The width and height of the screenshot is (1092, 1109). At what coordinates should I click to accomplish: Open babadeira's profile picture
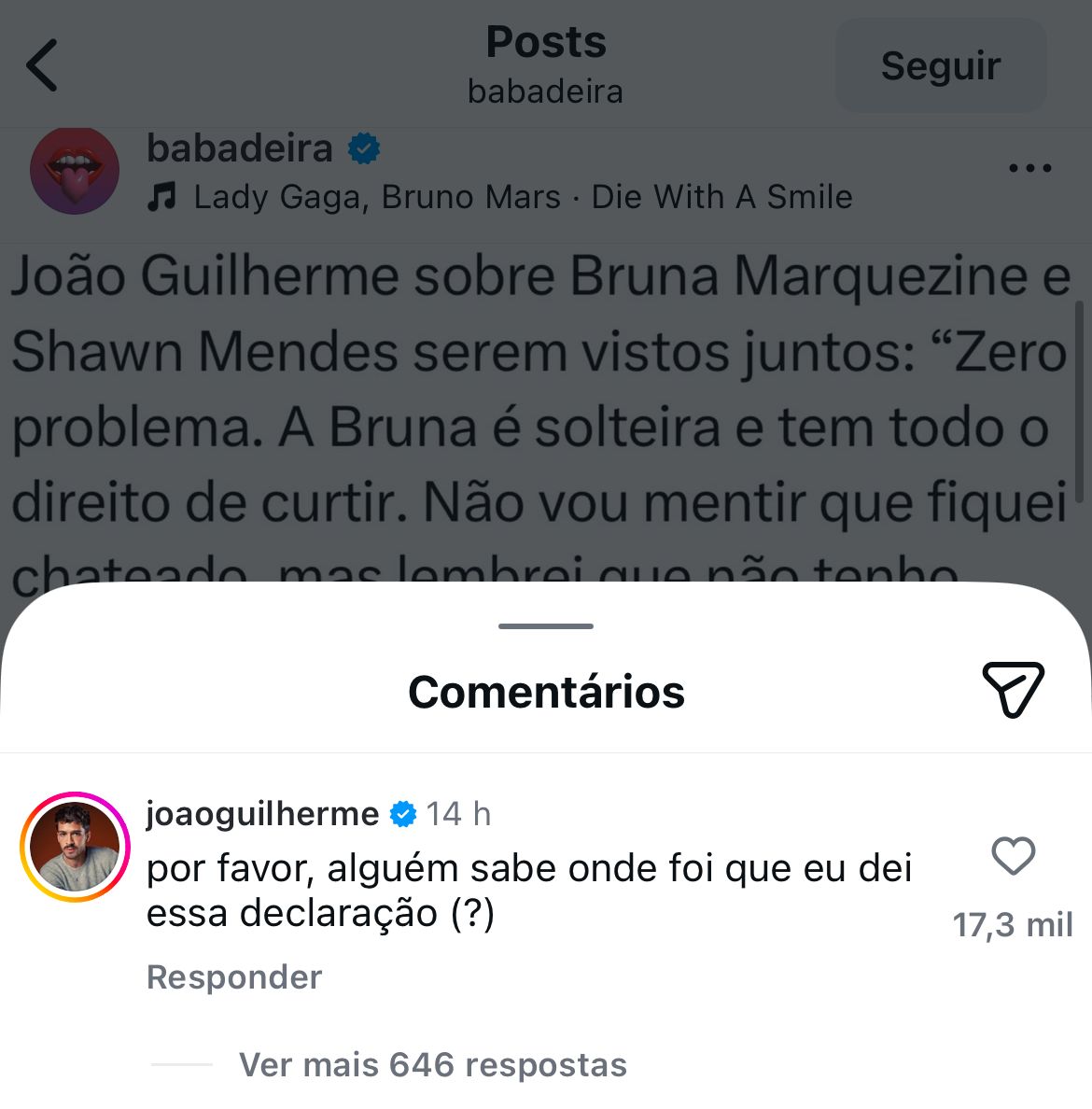[x=75, y=172]
